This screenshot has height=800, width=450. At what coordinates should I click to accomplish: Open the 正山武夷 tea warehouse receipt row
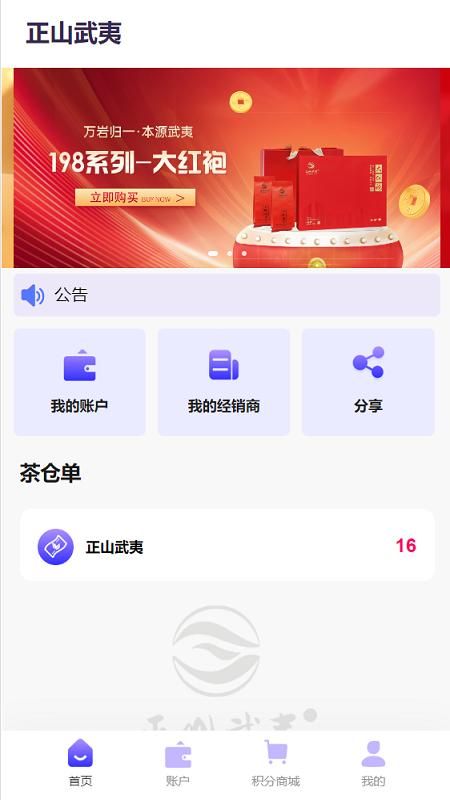pos(228,545)
